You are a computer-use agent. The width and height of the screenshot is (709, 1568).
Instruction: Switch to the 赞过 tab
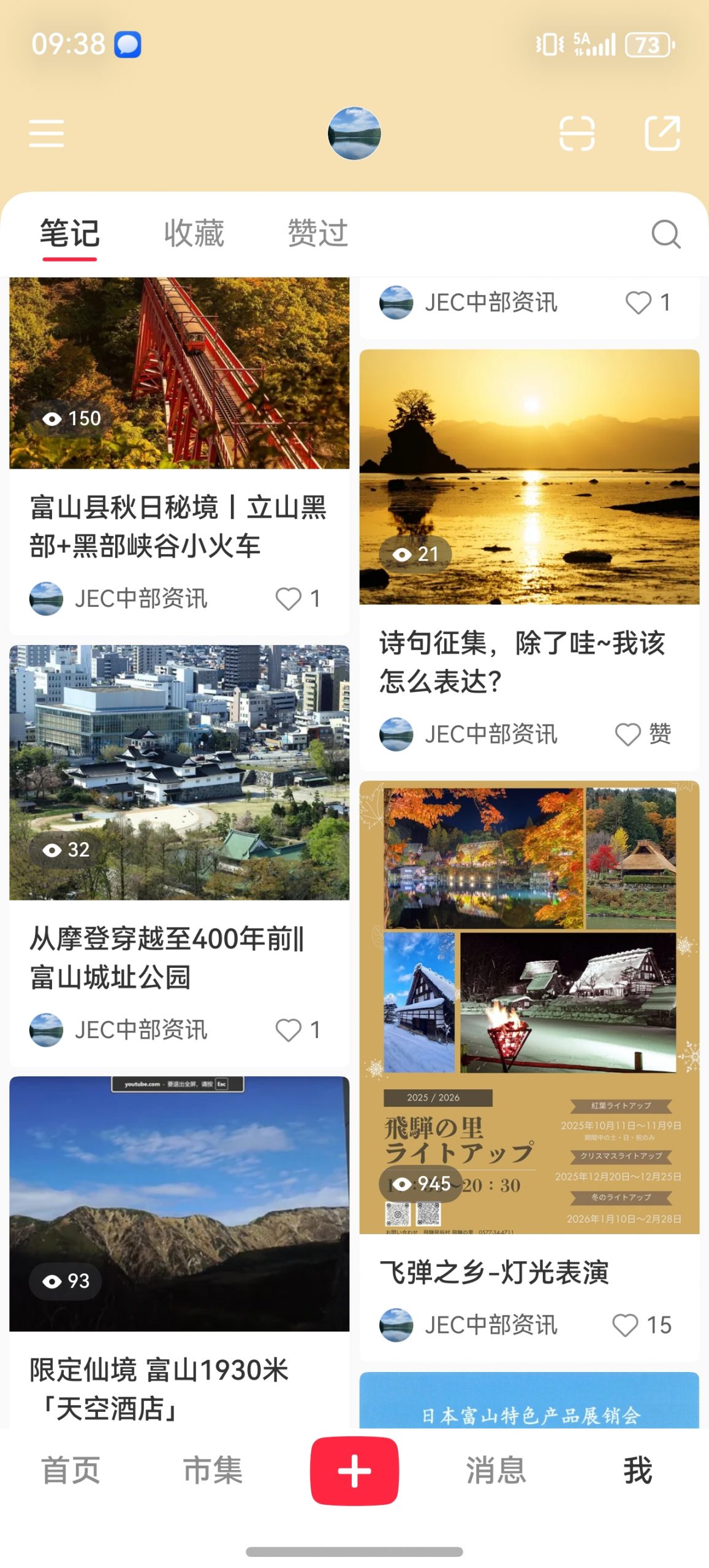pyautogui.click(x=317, y=233)
